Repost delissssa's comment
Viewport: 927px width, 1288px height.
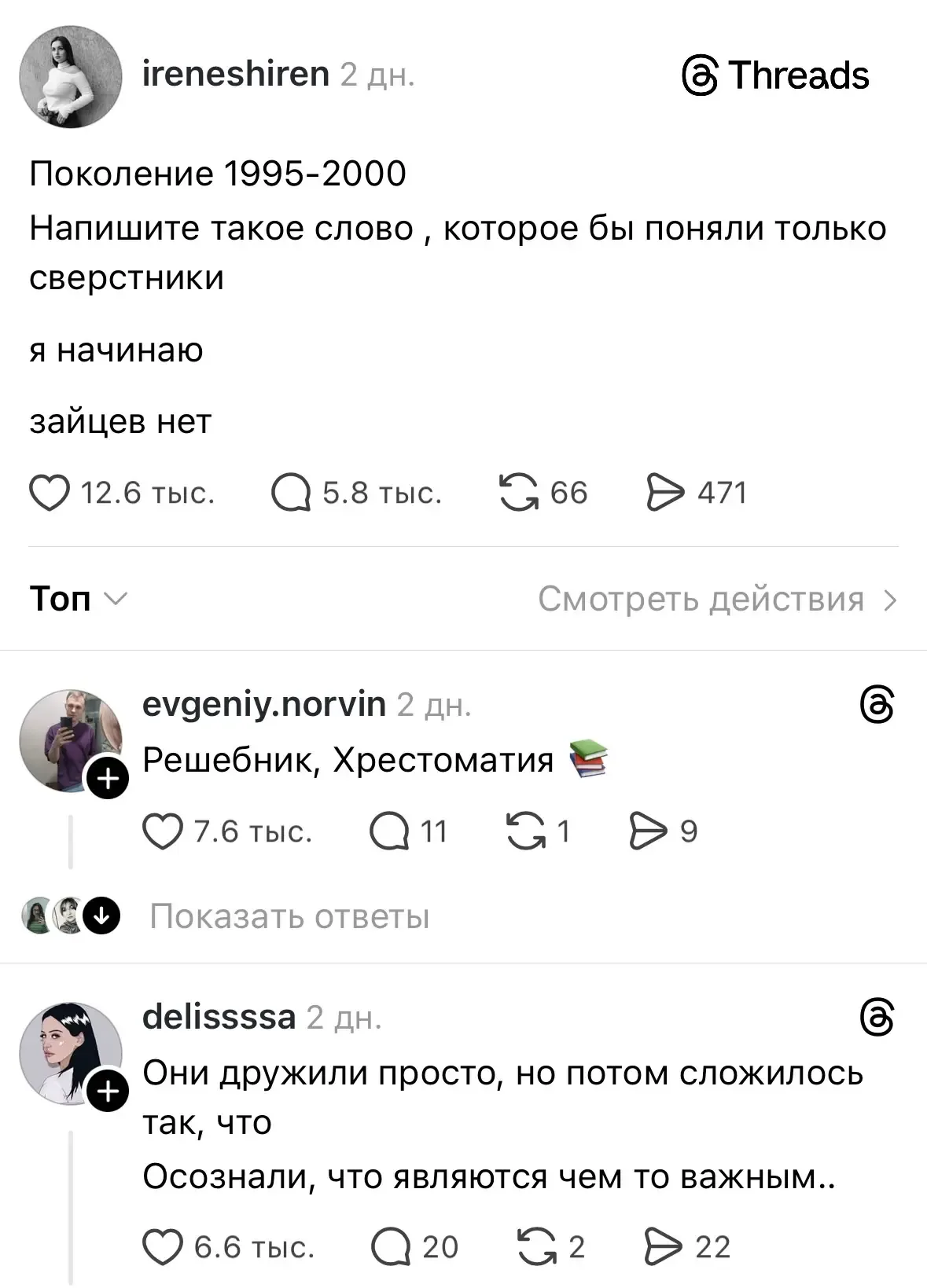tap(537, 1248)
